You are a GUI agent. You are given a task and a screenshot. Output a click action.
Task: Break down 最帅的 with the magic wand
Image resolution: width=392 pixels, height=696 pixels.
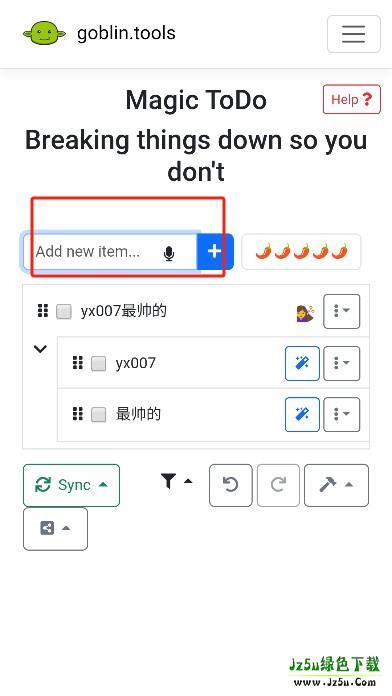coord(302,415)
